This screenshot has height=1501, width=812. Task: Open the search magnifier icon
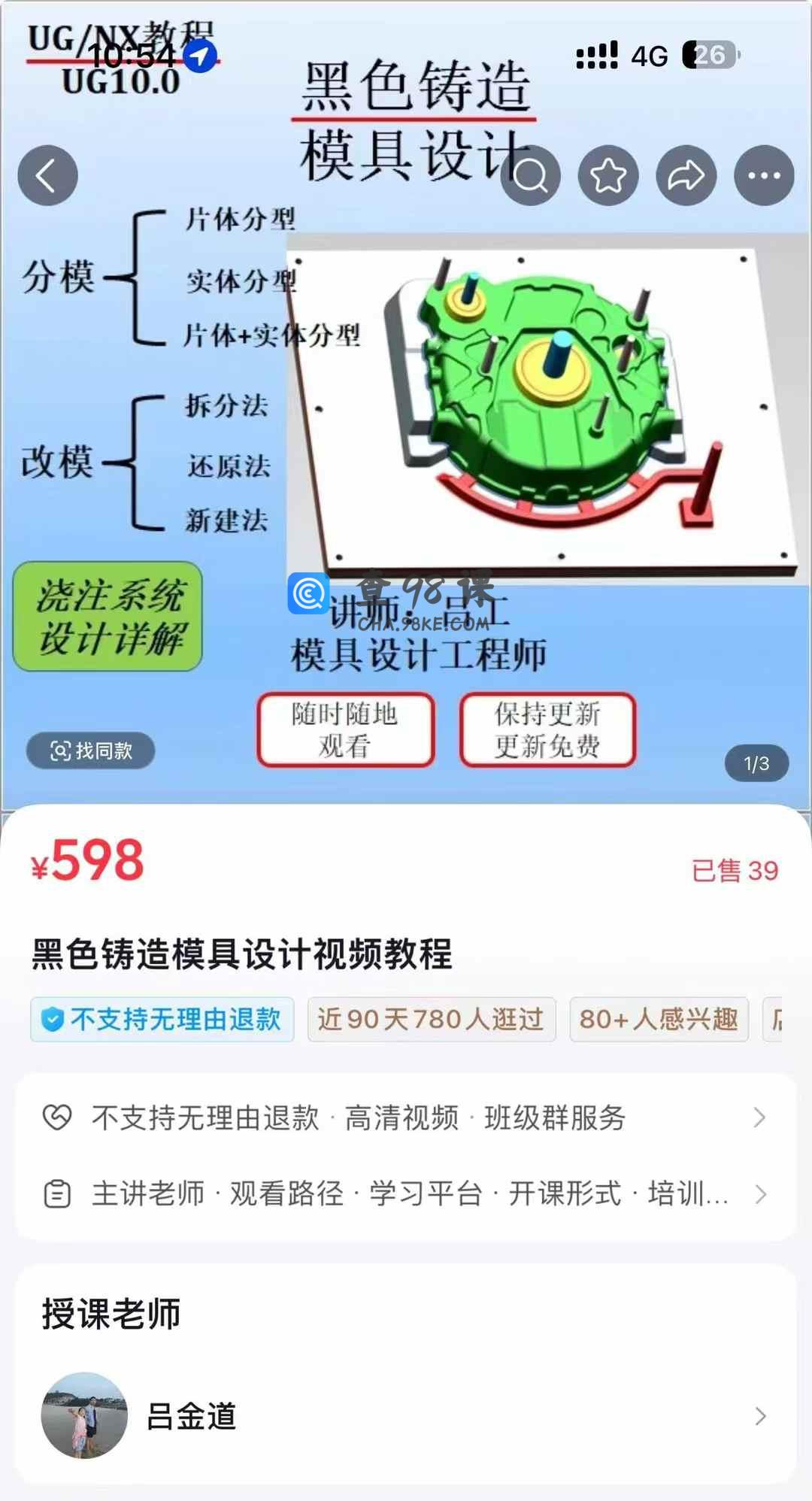click(530, 175)
